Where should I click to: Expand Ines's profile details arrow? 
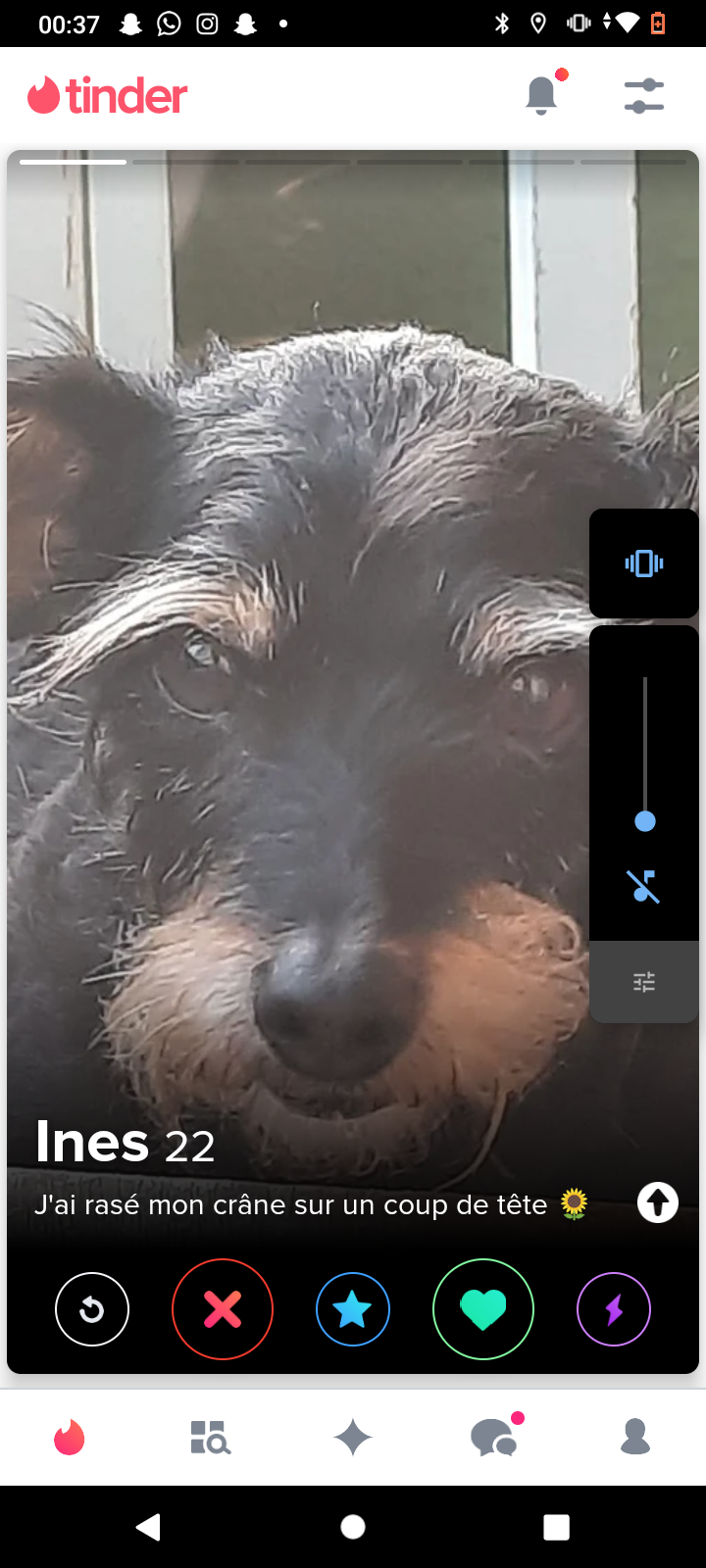click(x=657, y=1202)
